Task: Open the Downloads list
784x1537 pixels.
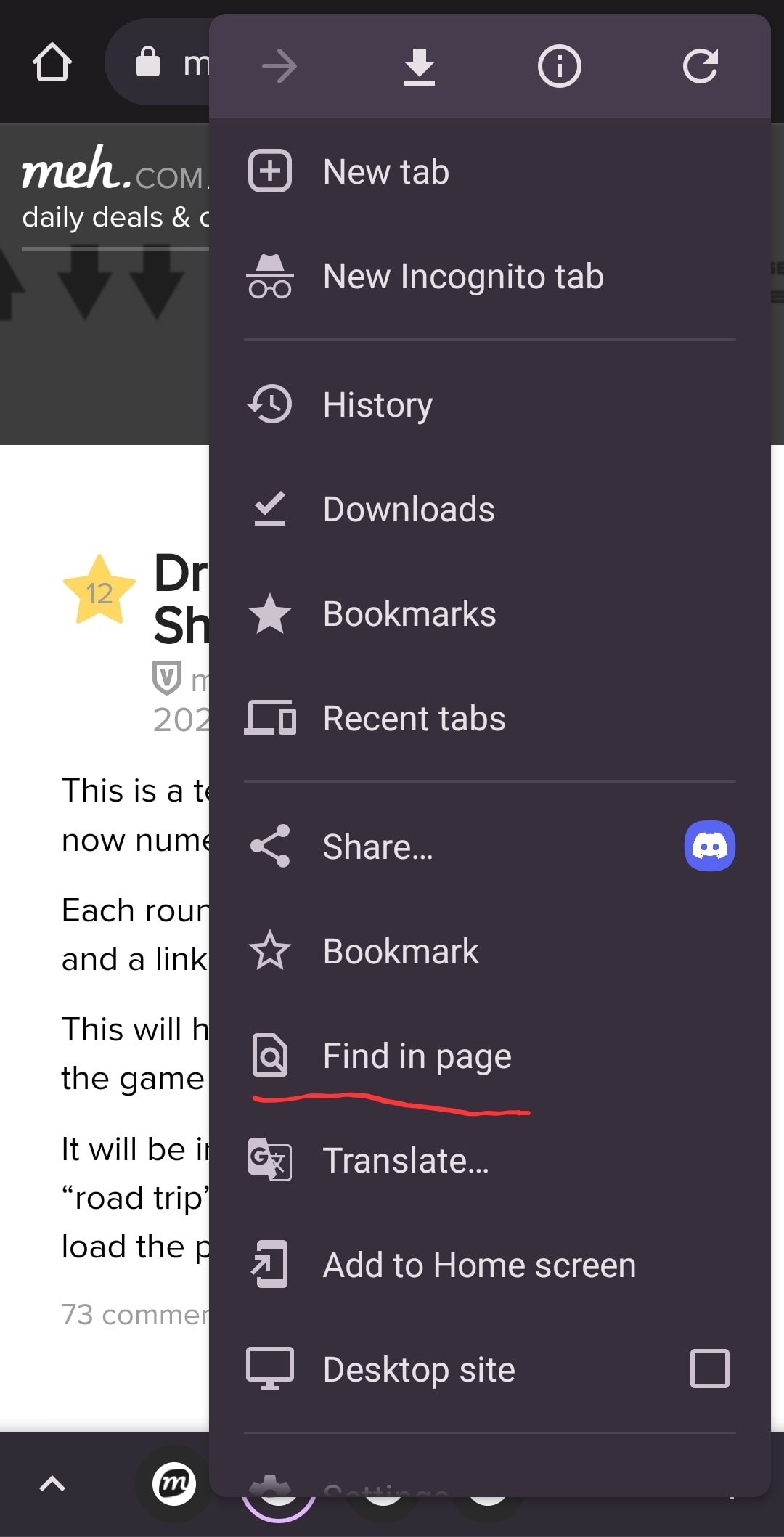Action: point(408,509)
